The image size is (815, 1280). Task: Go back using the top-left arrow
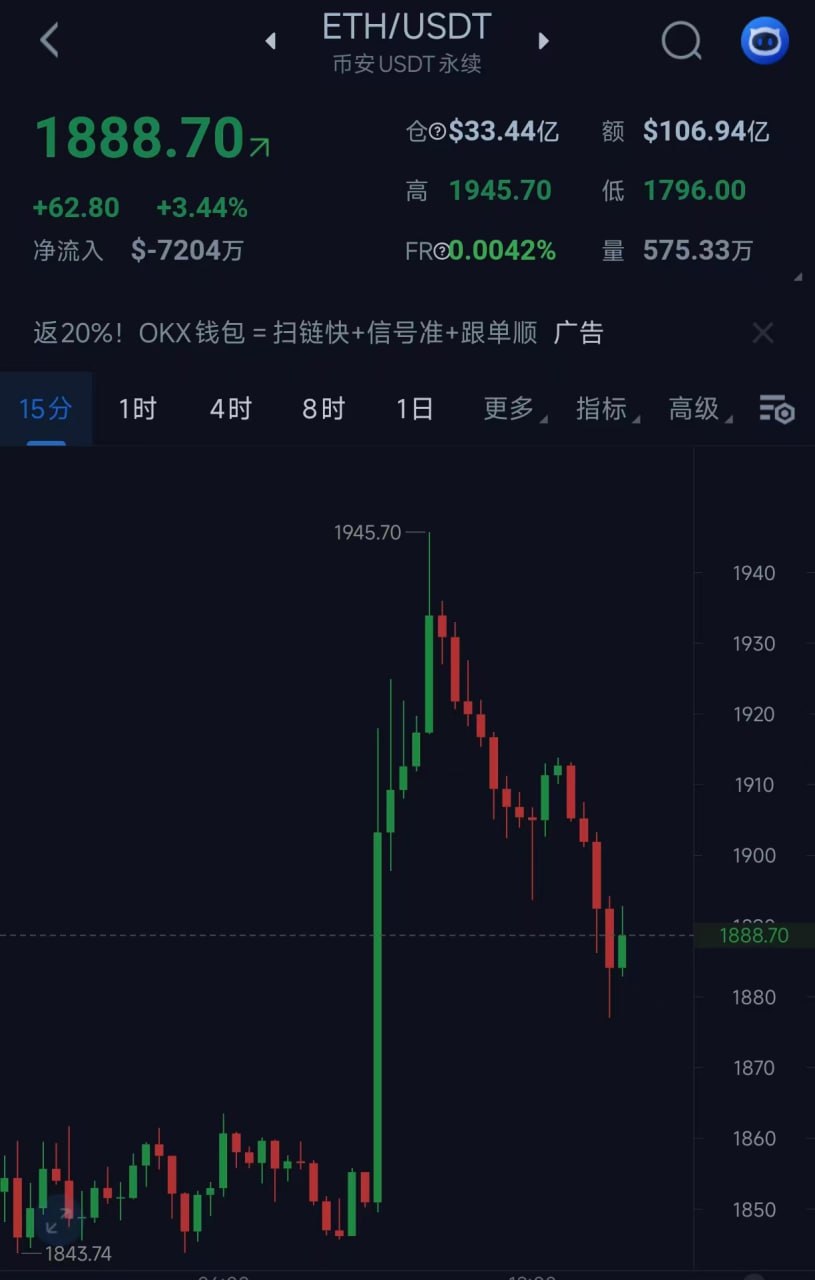[x=49, y=41]
